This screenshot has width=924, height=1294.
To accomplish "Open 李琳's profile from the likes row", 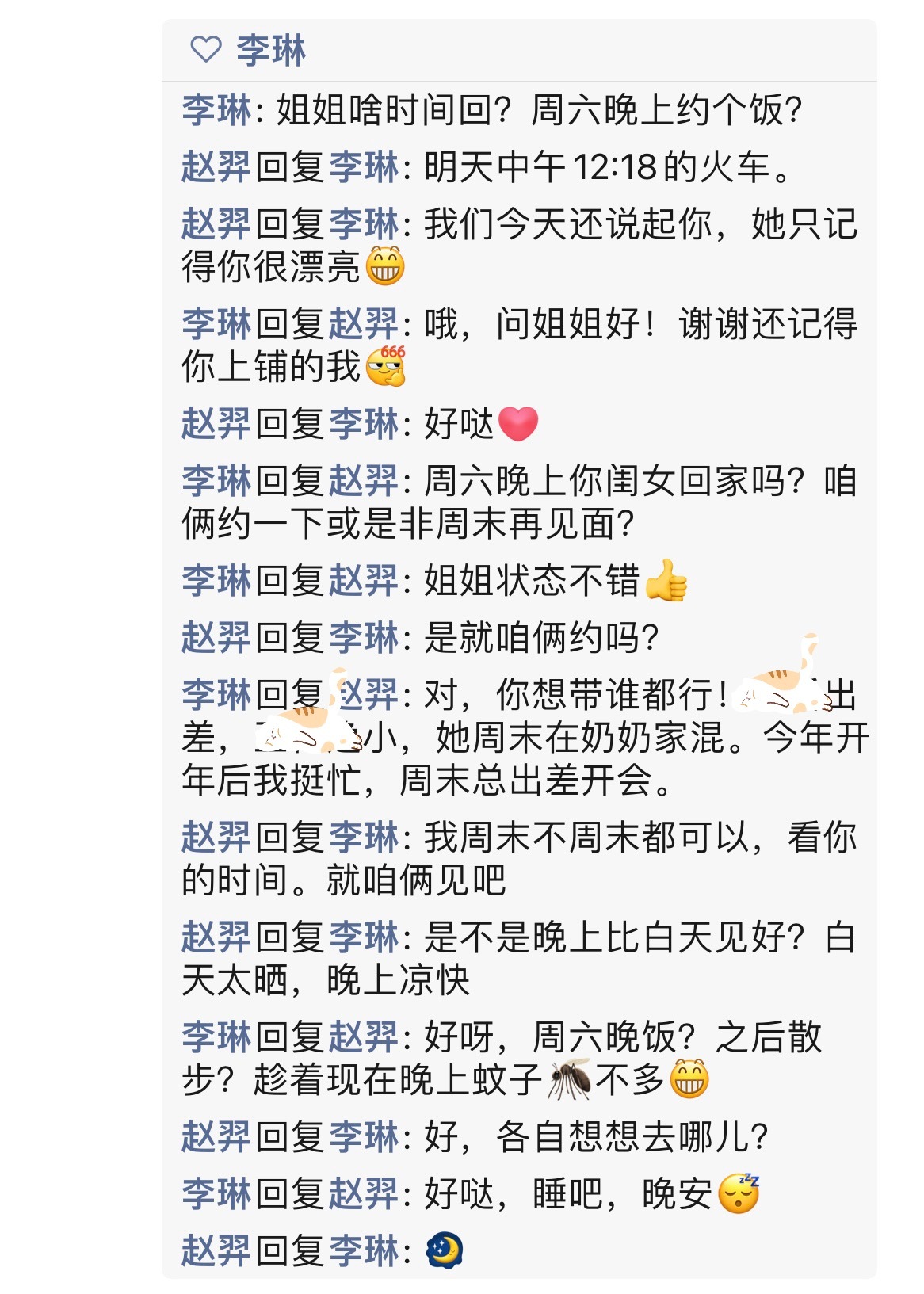I will coord(270,51).
